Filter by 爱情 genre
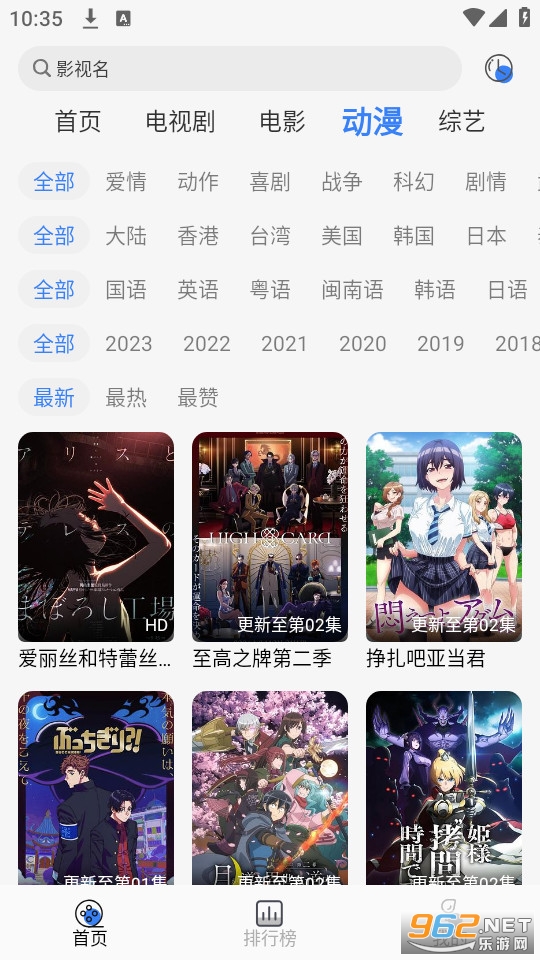The image size is (540, 960). point(126,182)
